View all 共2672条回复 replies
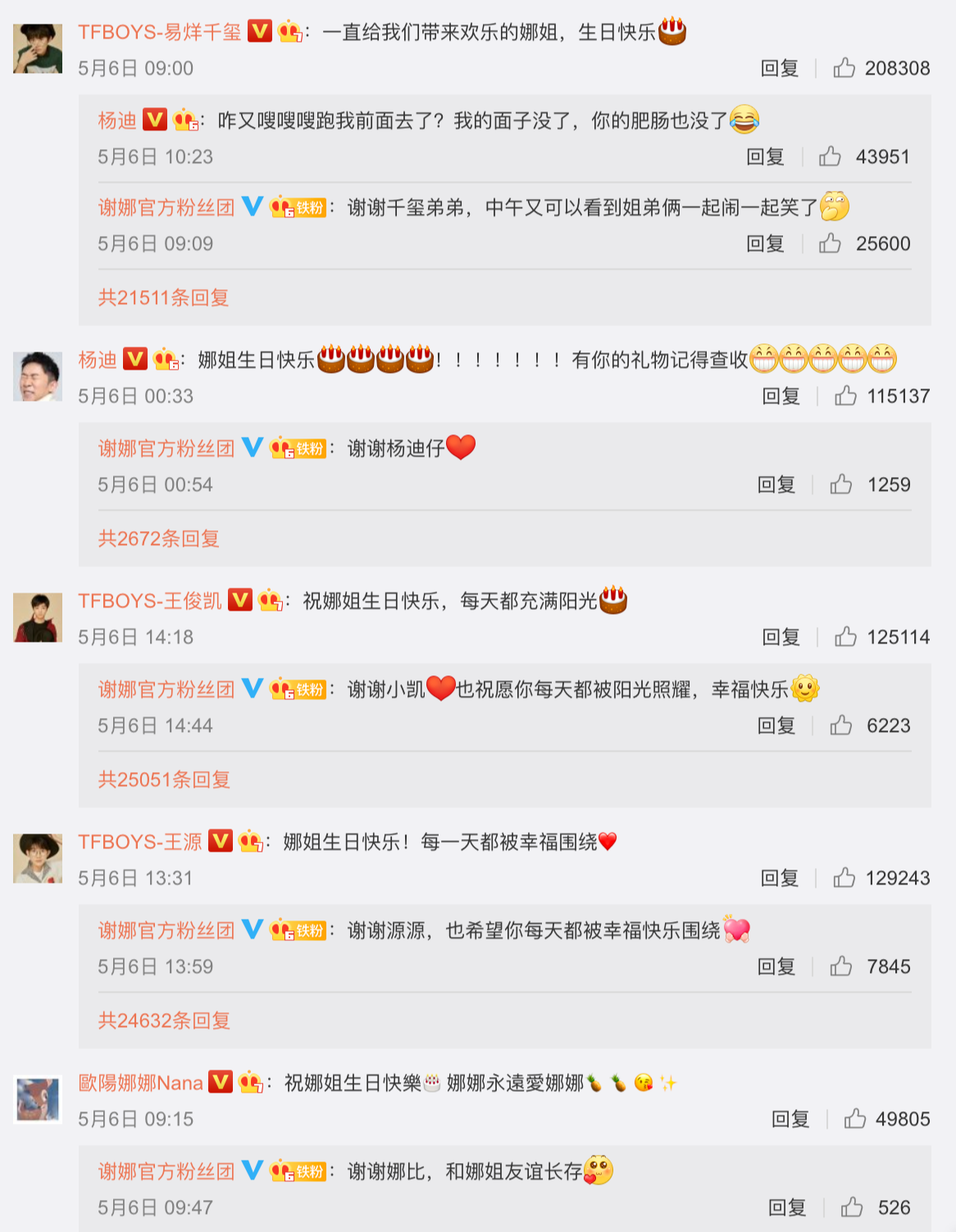Image resolution: width=956 pixels, height=1232 pixels. 158,539
